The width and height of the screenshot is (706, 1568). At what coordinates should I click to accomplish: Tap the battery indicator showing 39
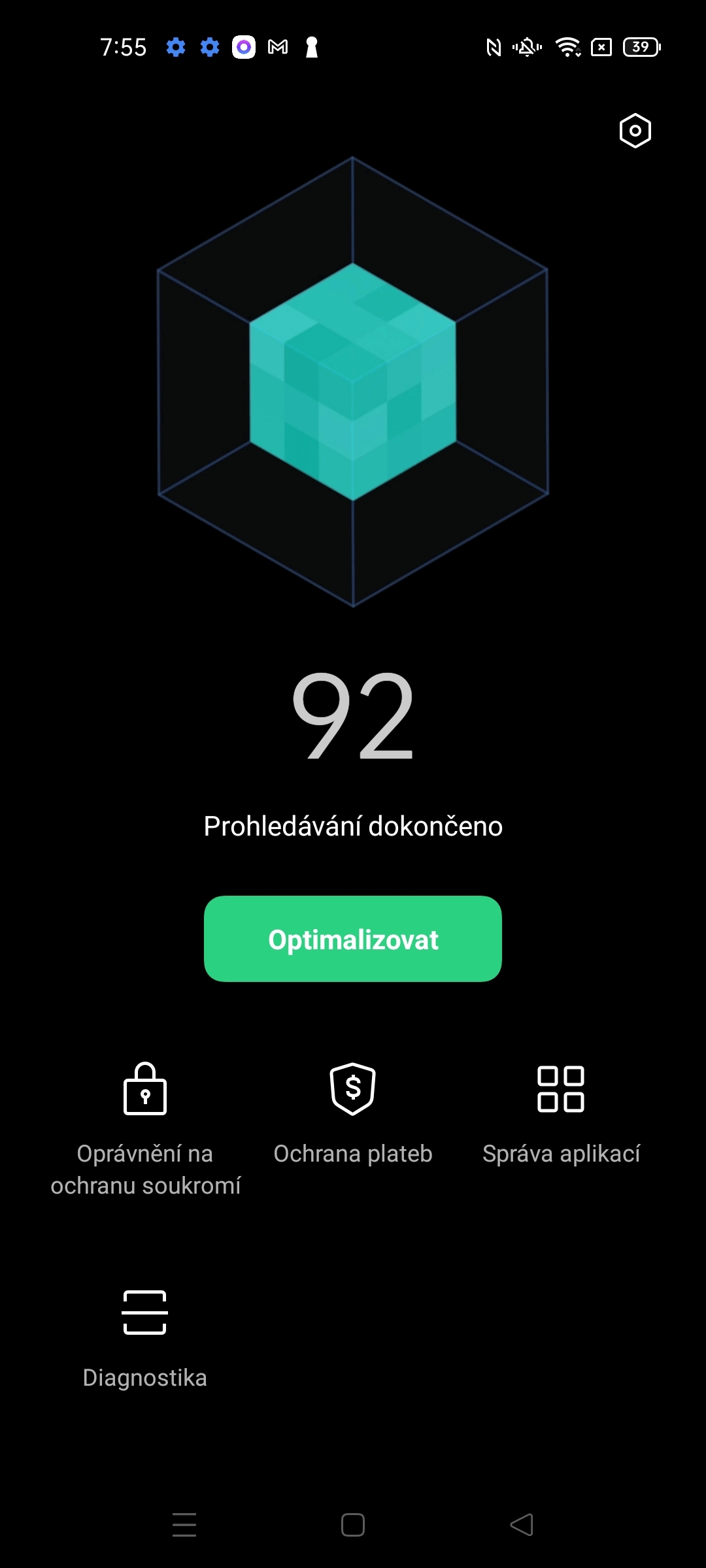(641, 47)
